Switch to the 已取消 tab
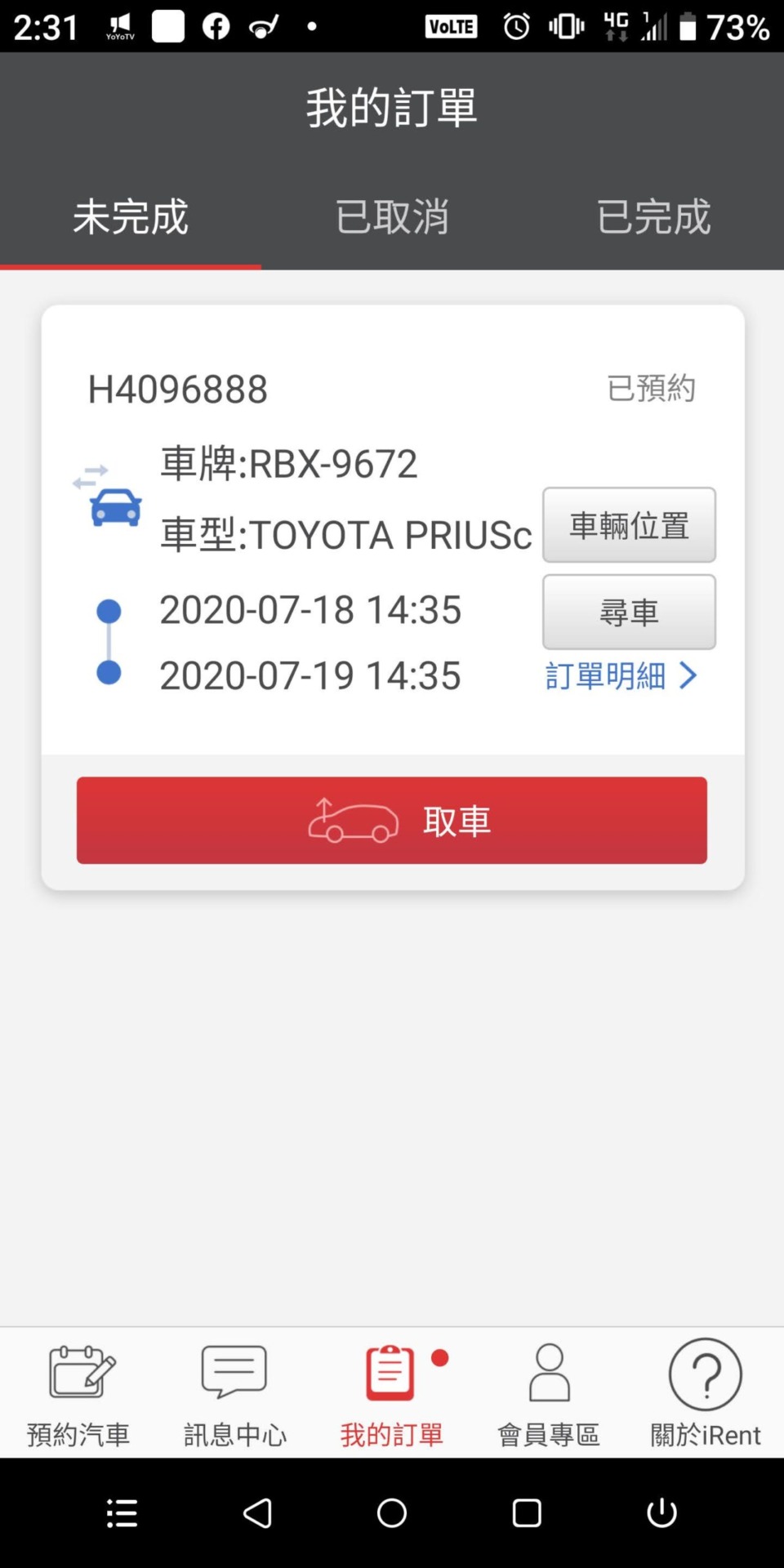The image size is (784, 1568). coord(392,217)
